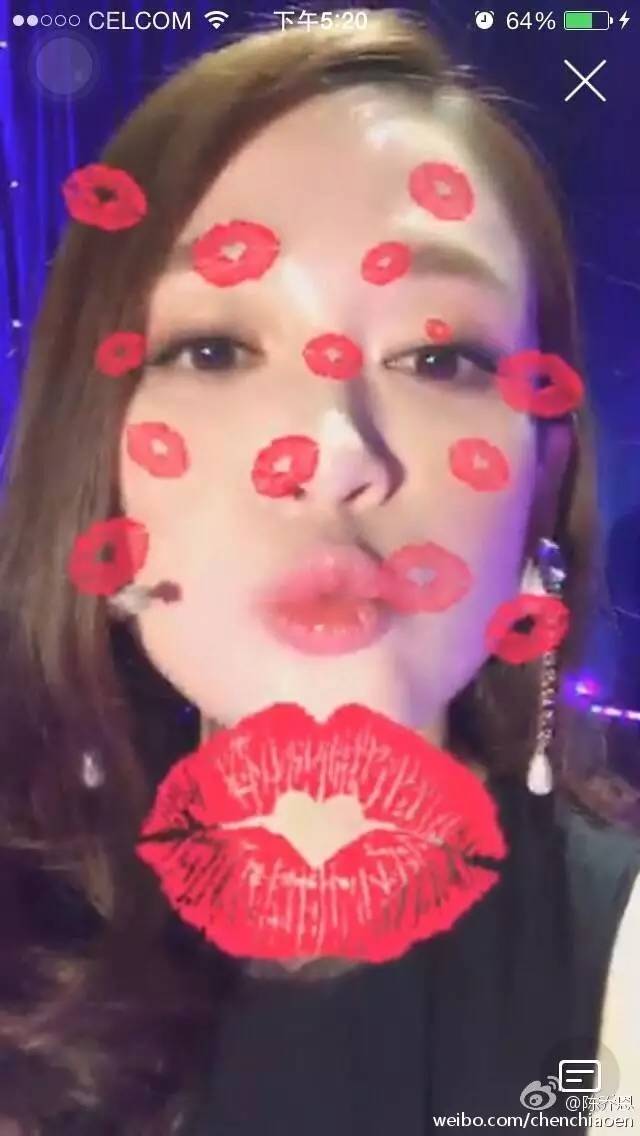Open the message caption icon
Image resolution: width=640 pixels, height=1136 pixels.
point(580,1075)
